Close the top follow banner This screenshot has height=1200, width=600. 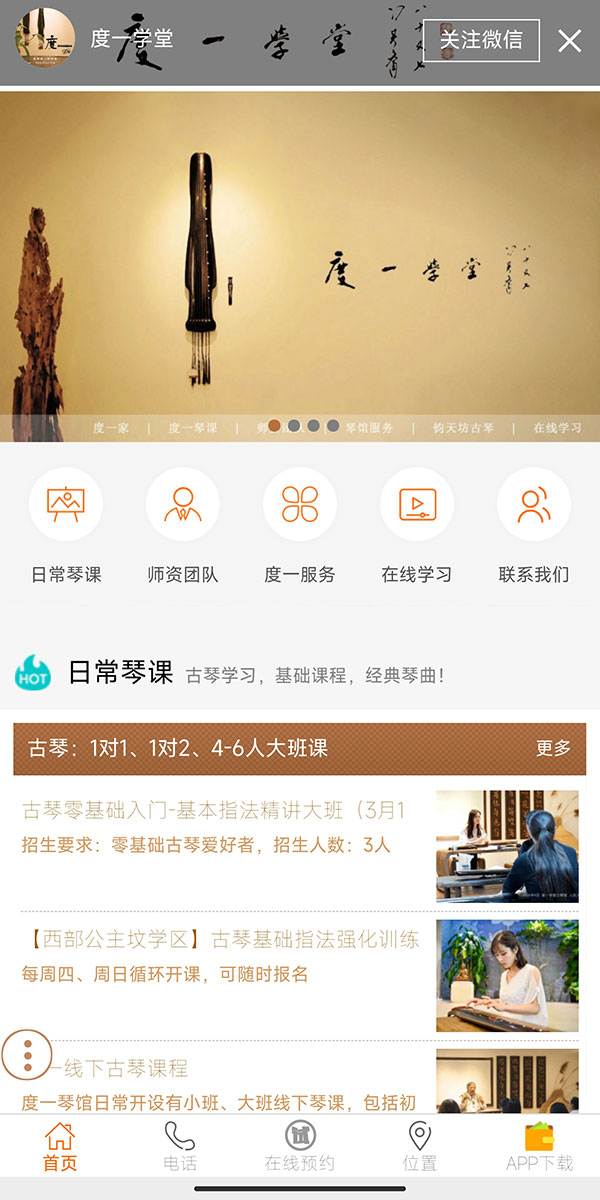pyautogui.click(x=569, y=41)
